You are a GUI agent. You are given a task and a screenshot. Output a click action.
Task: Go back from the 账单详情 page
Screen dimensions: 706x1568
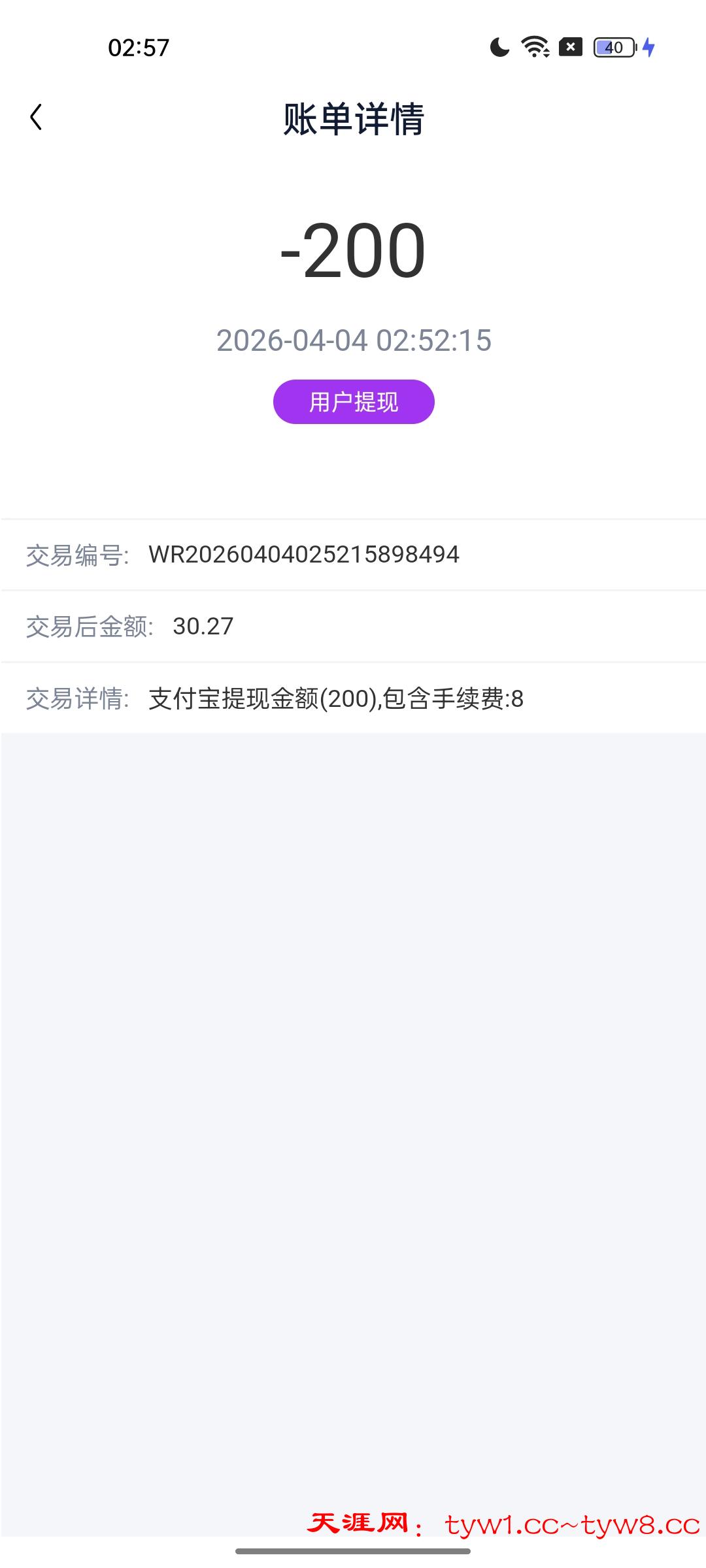coord(36,118)
